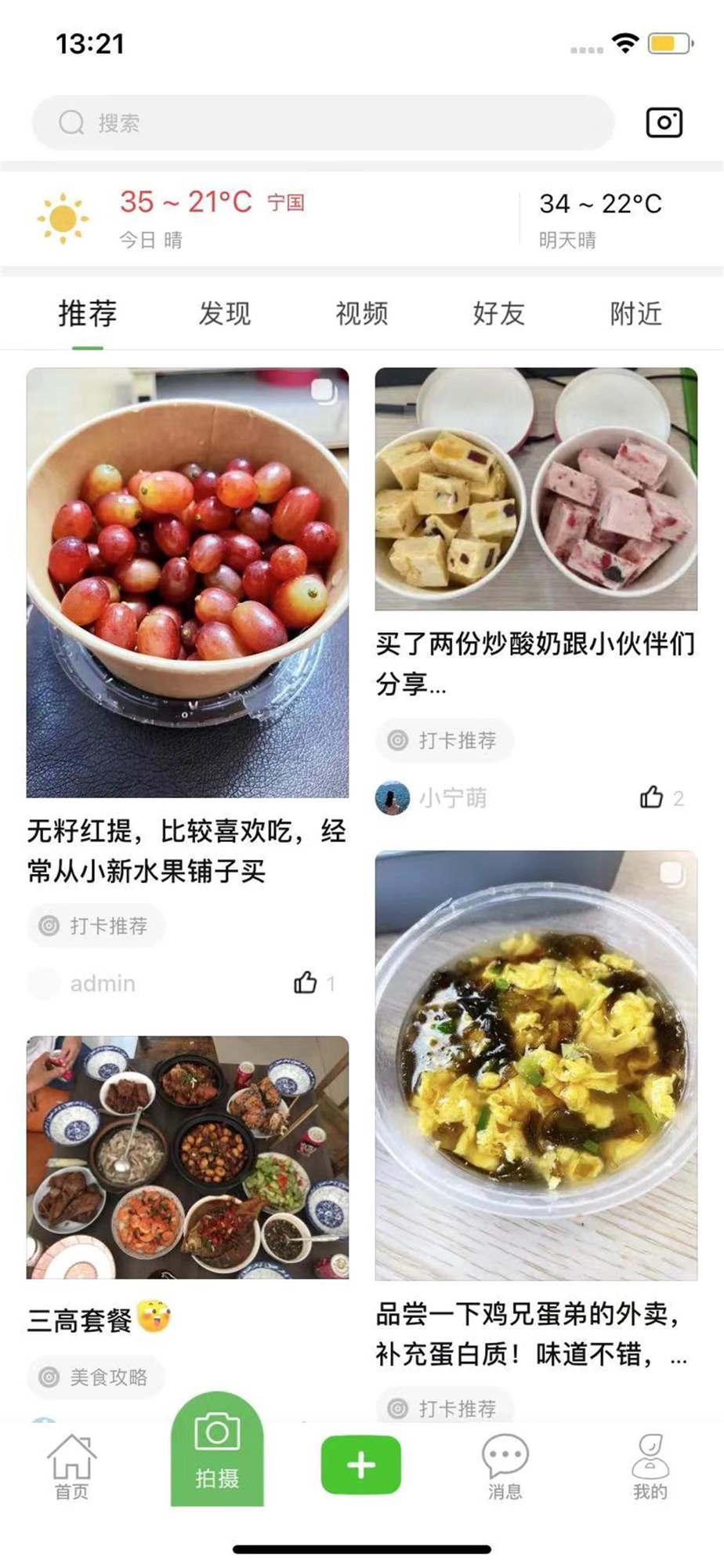Tap 打卡推荐 chip under the 炒酸奶 post

pyautogui.click(x=444, y=740)
